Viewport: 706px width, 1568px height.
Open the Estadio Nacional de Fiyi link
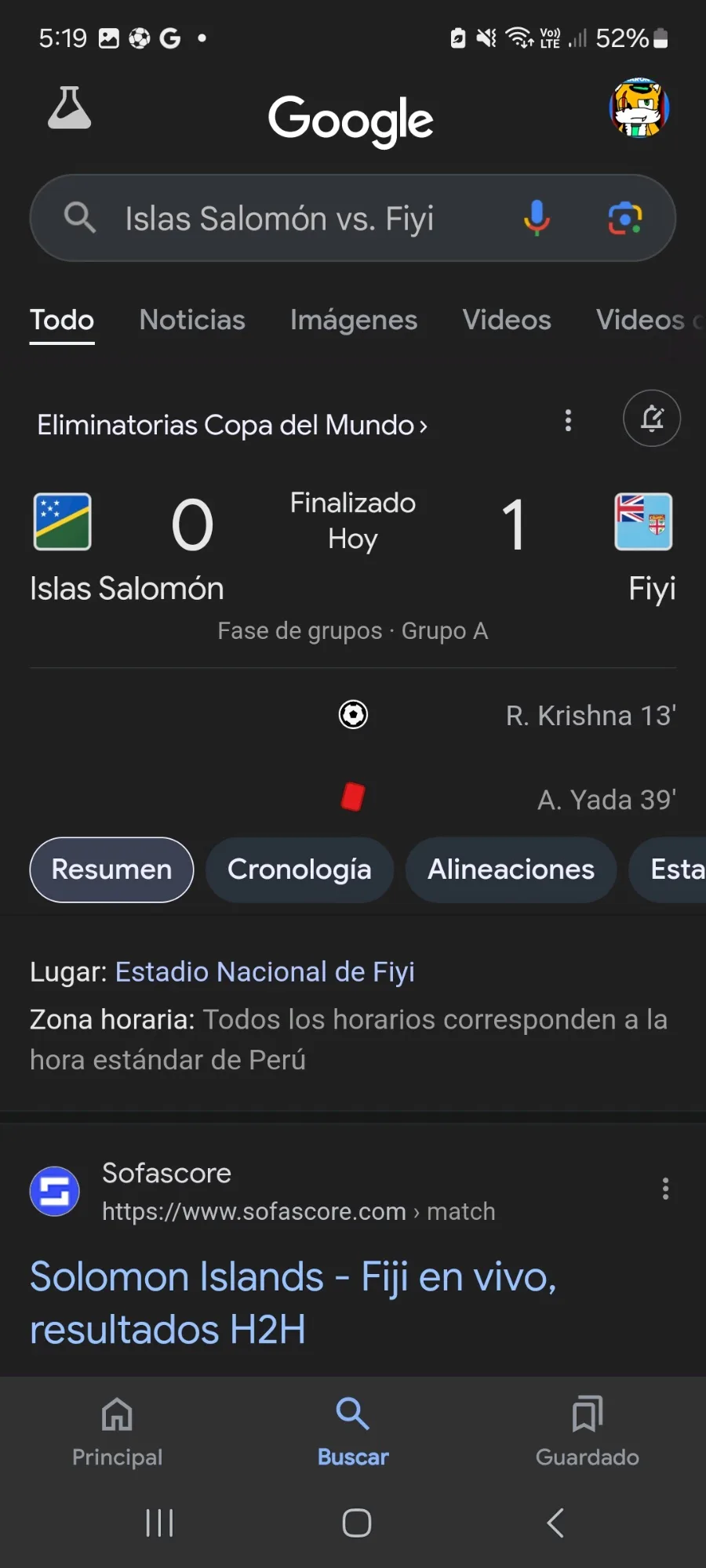[x=264, y=972]
